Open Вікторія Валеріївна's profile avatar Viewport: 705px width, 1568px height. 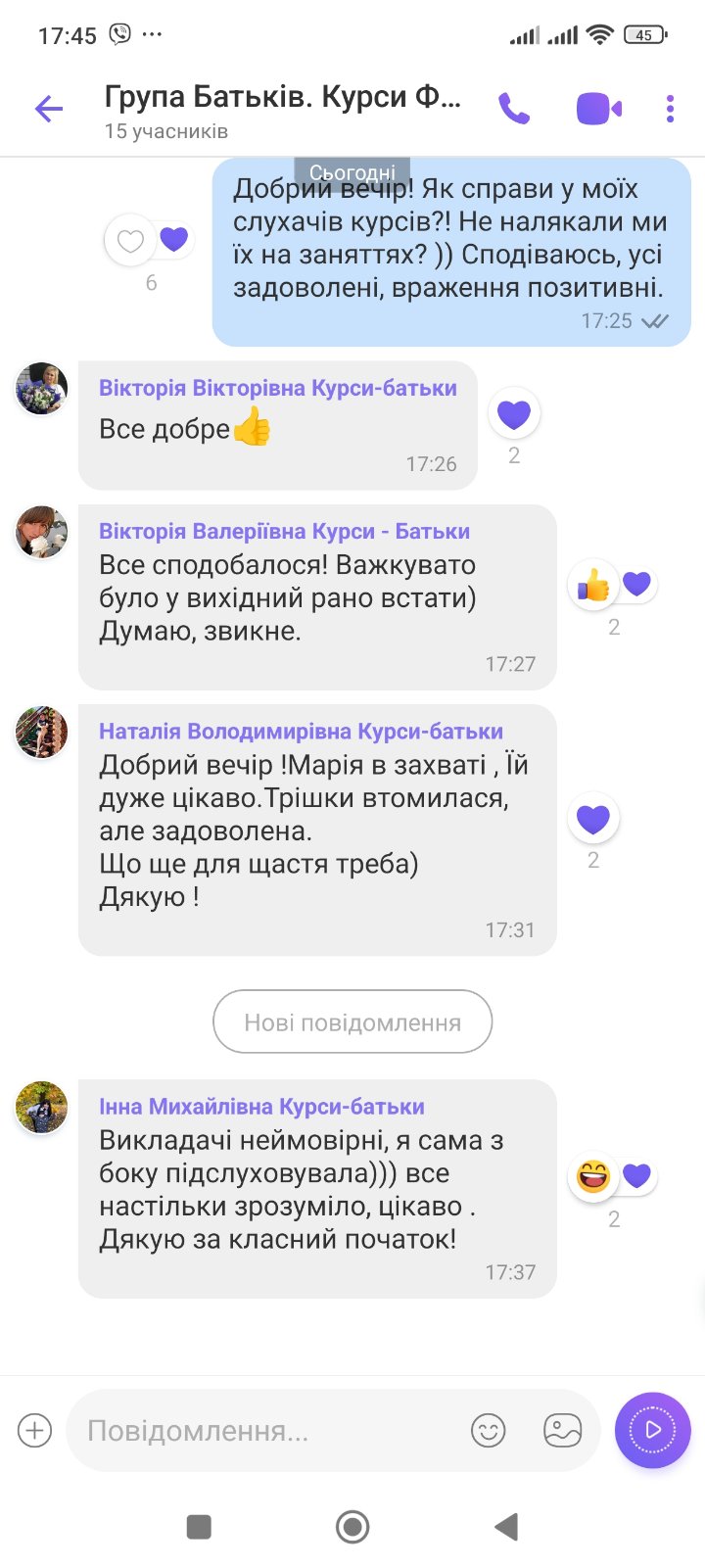(x=41, y=532)
